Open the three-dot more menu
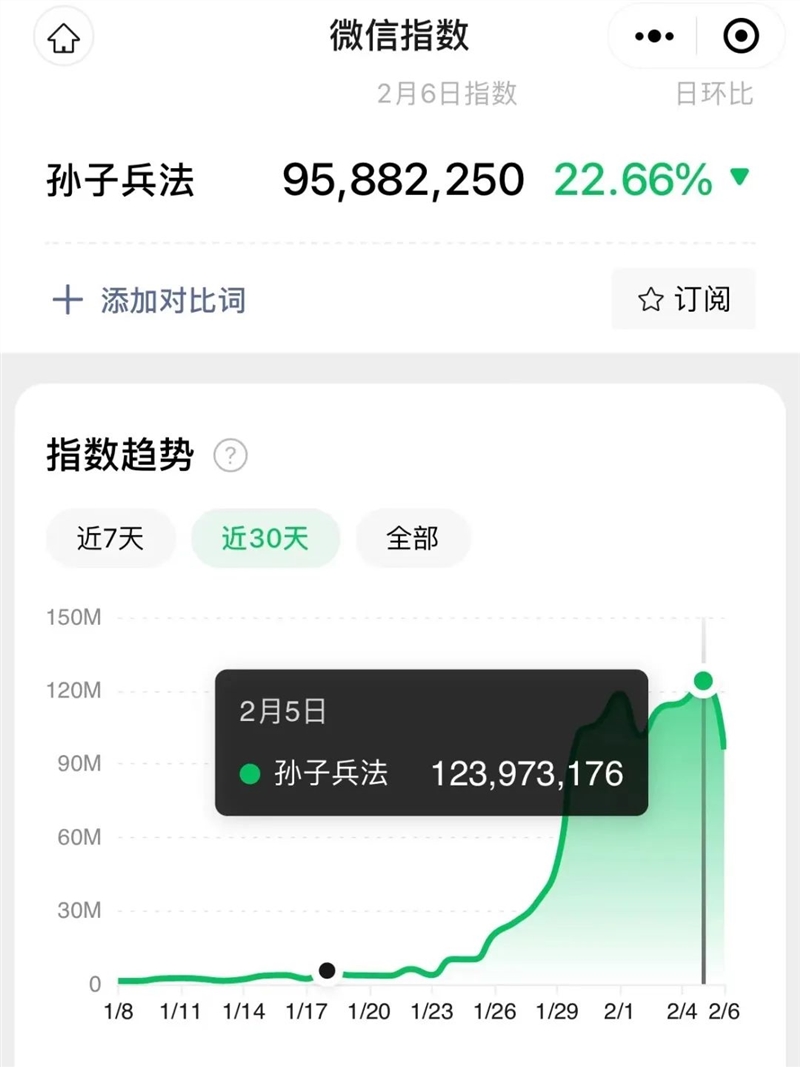The image size is (800, 1067). (x=655, y=37)
